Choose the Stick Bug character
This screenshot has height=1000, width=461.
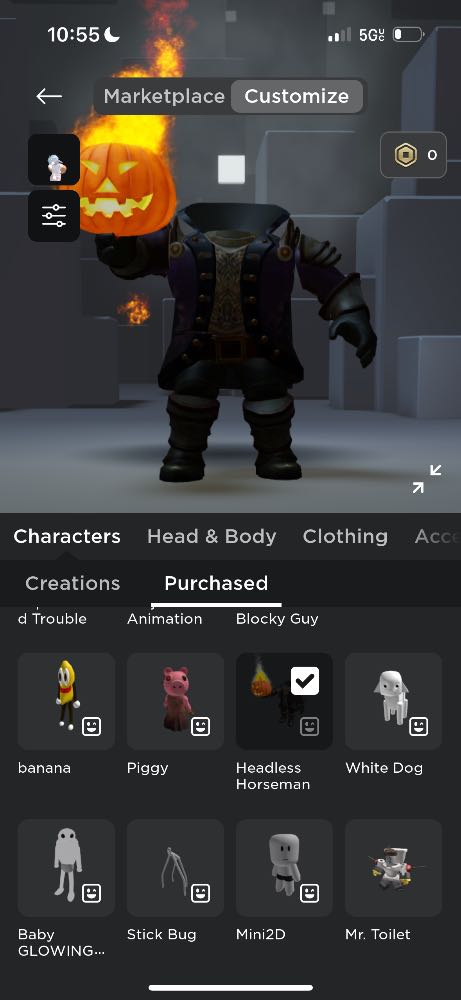[x=175, y=868]
